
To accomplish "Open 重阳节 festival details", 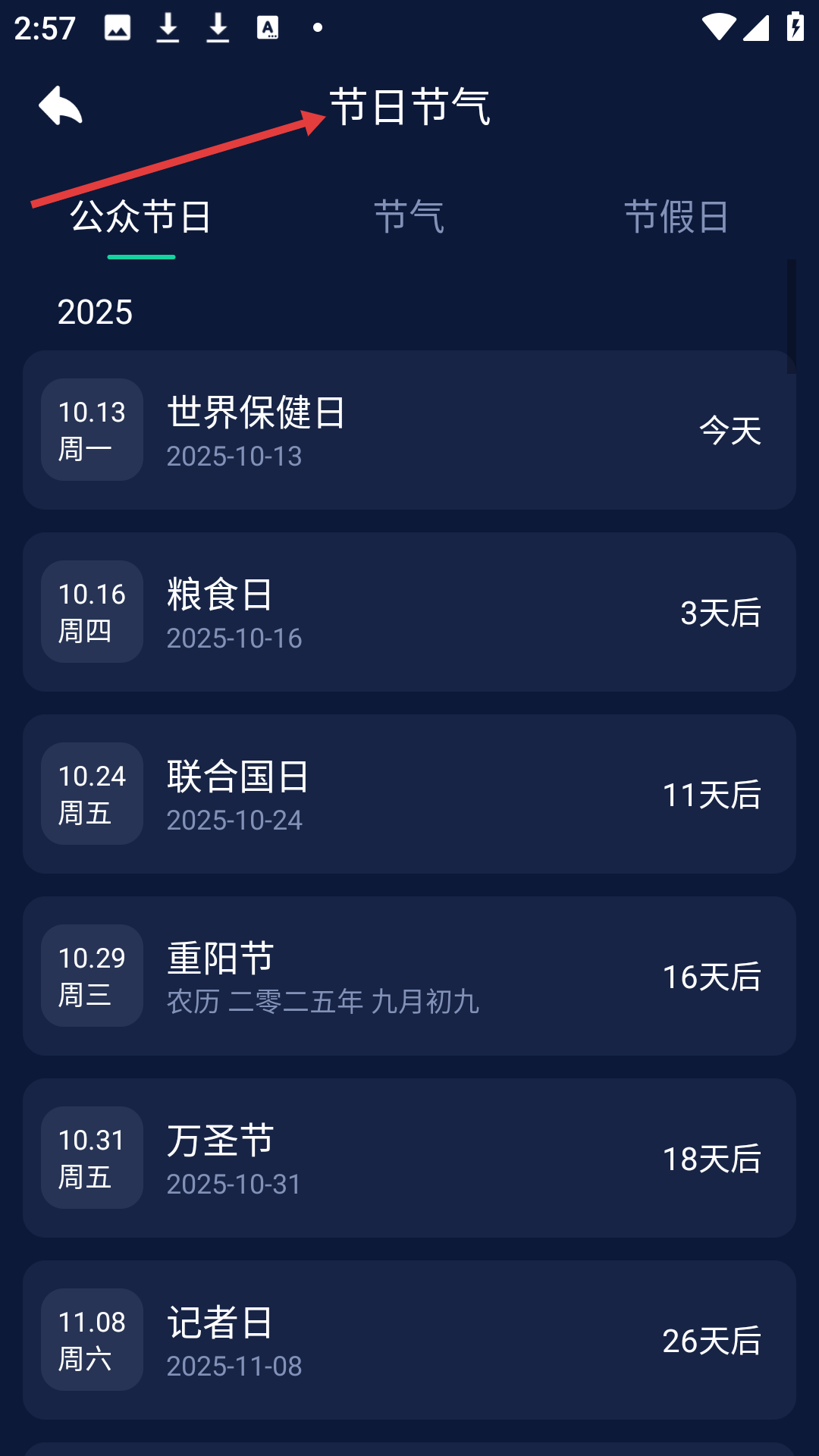I will click(409, 976).
